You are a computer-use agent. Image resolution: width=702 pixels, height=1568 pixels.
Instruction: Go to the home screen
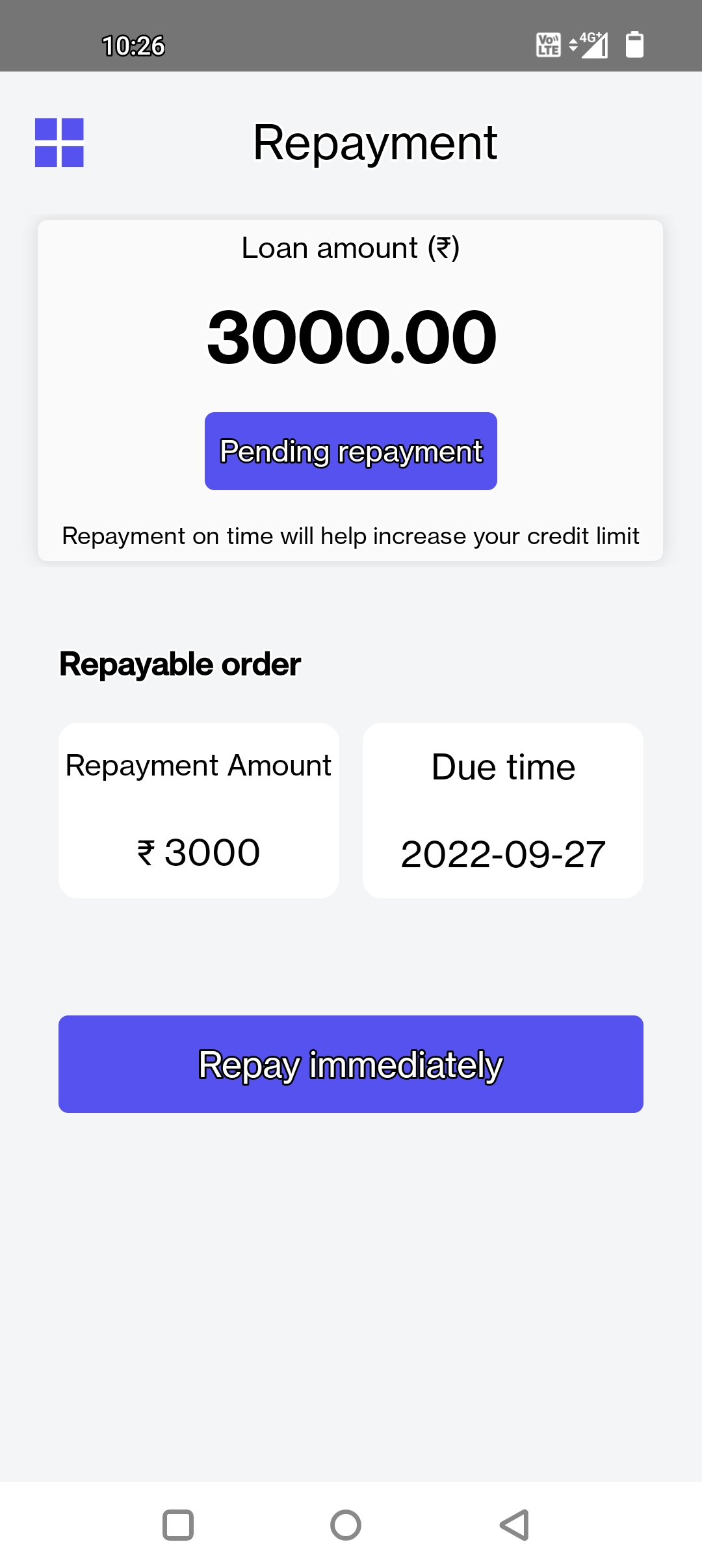pos(346,1525)
